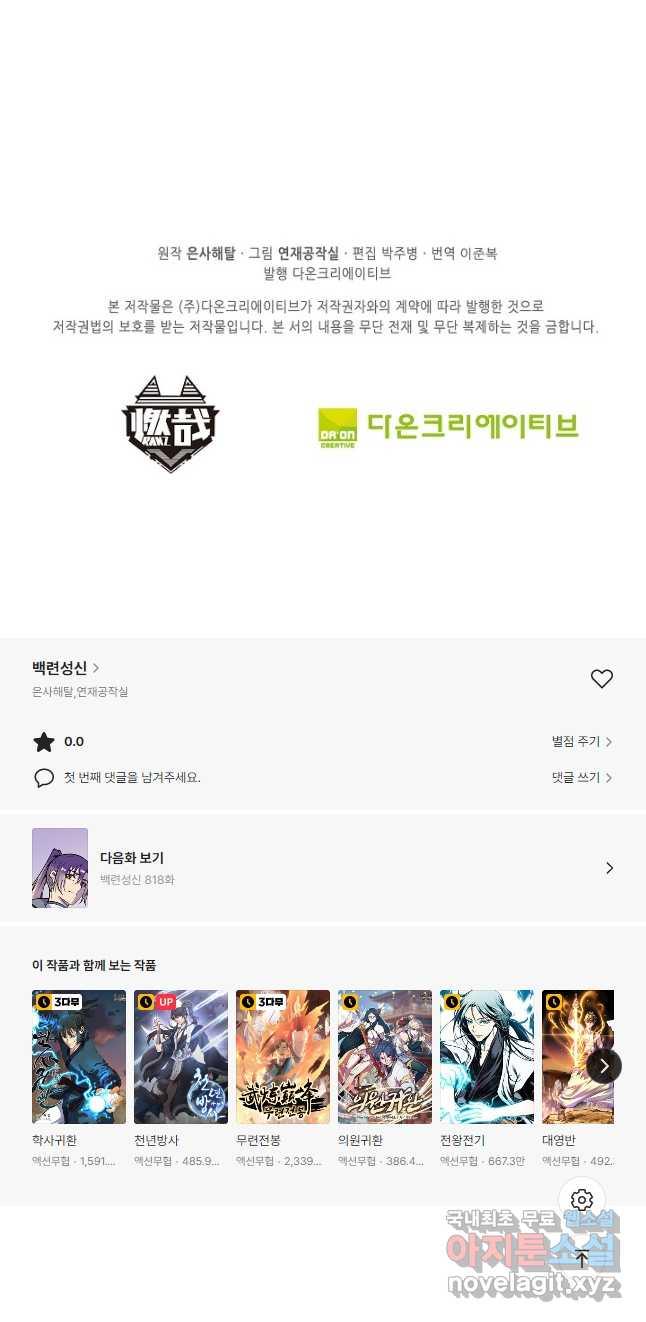Open the 천년방사 recommended title

181,1057
